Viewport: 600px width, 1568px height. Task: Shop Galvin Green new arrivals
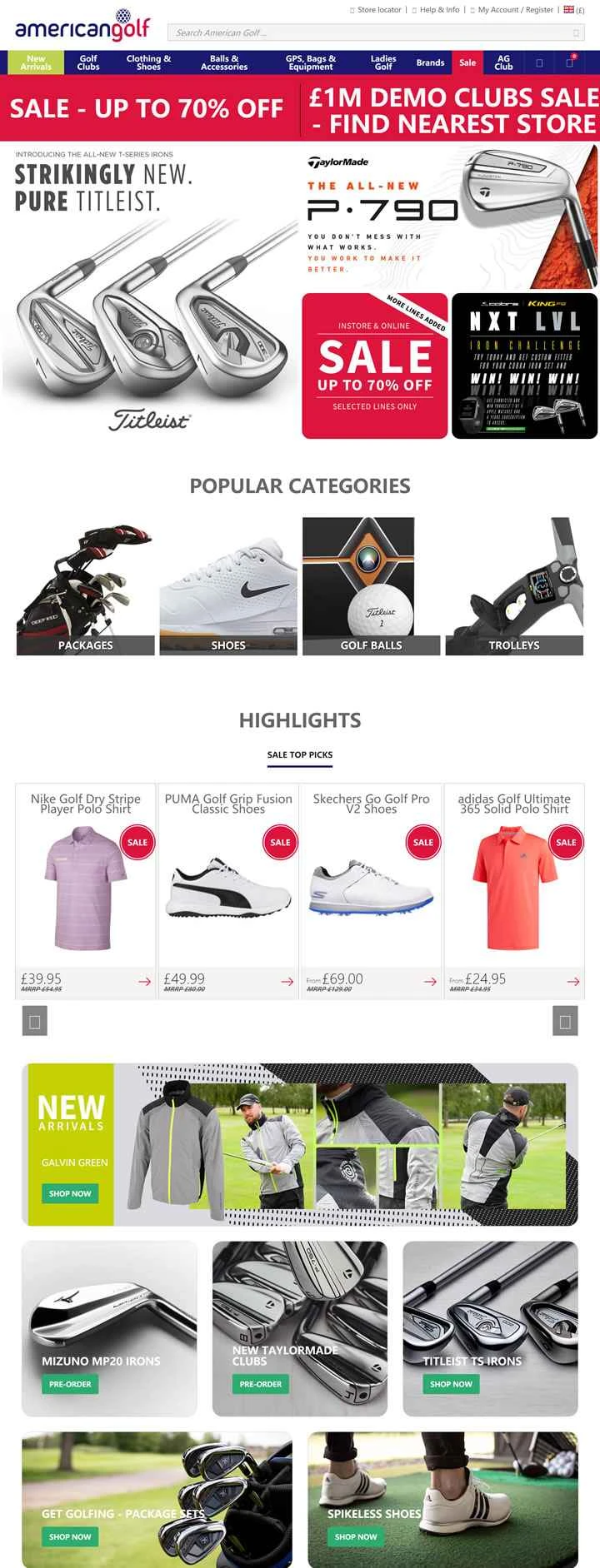coord(70,1193)
